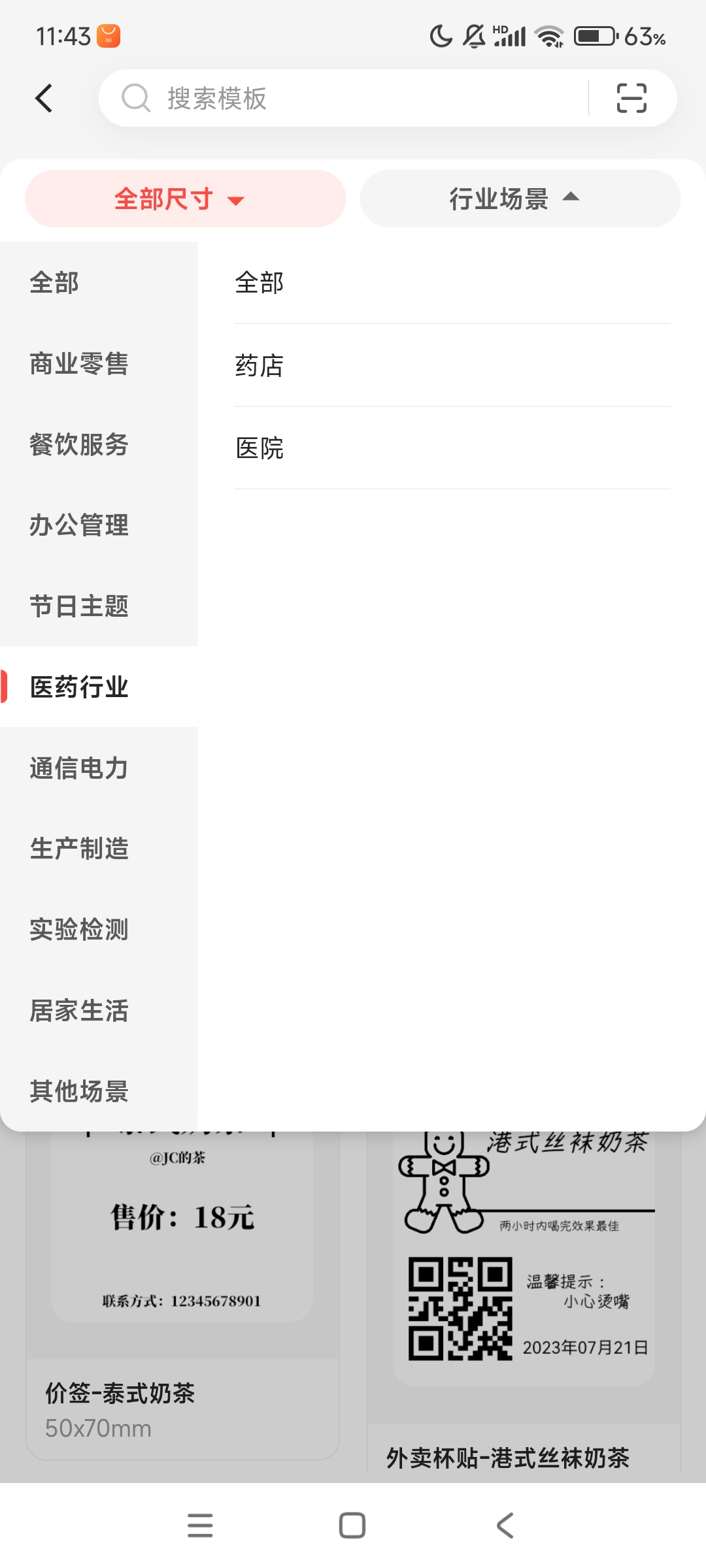Go back using the top-left arrow

(44, 99)
